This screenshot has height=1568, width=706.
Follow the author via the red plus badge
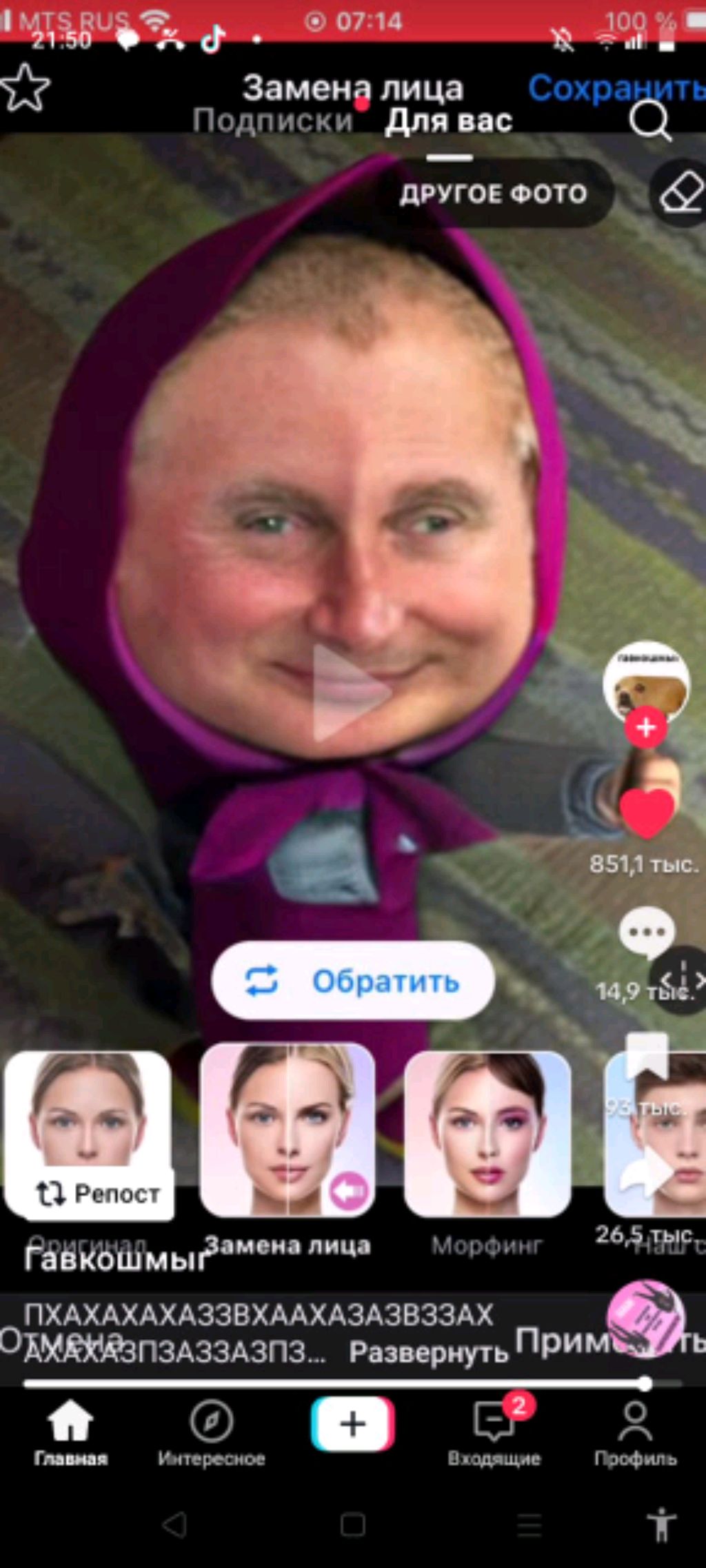pos(645,727)
